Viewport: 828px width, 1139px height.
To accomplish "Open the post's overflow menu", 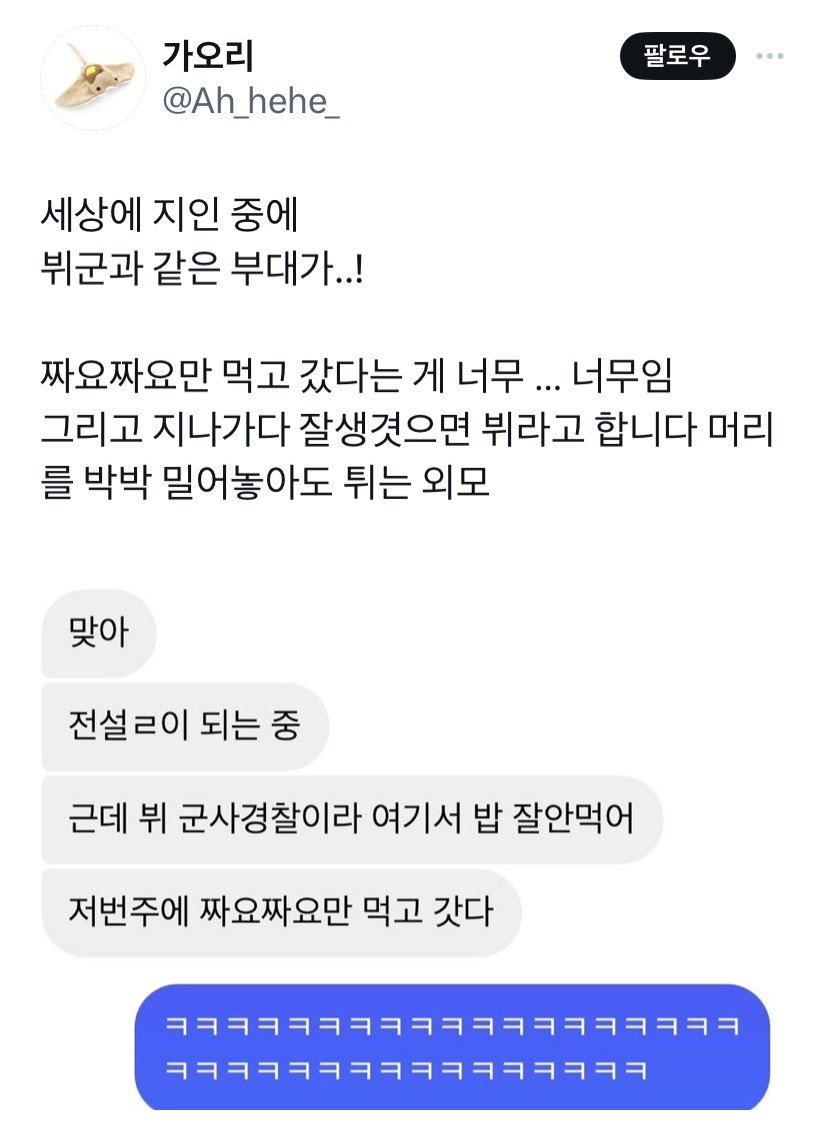I will click(x=769, y=56).
